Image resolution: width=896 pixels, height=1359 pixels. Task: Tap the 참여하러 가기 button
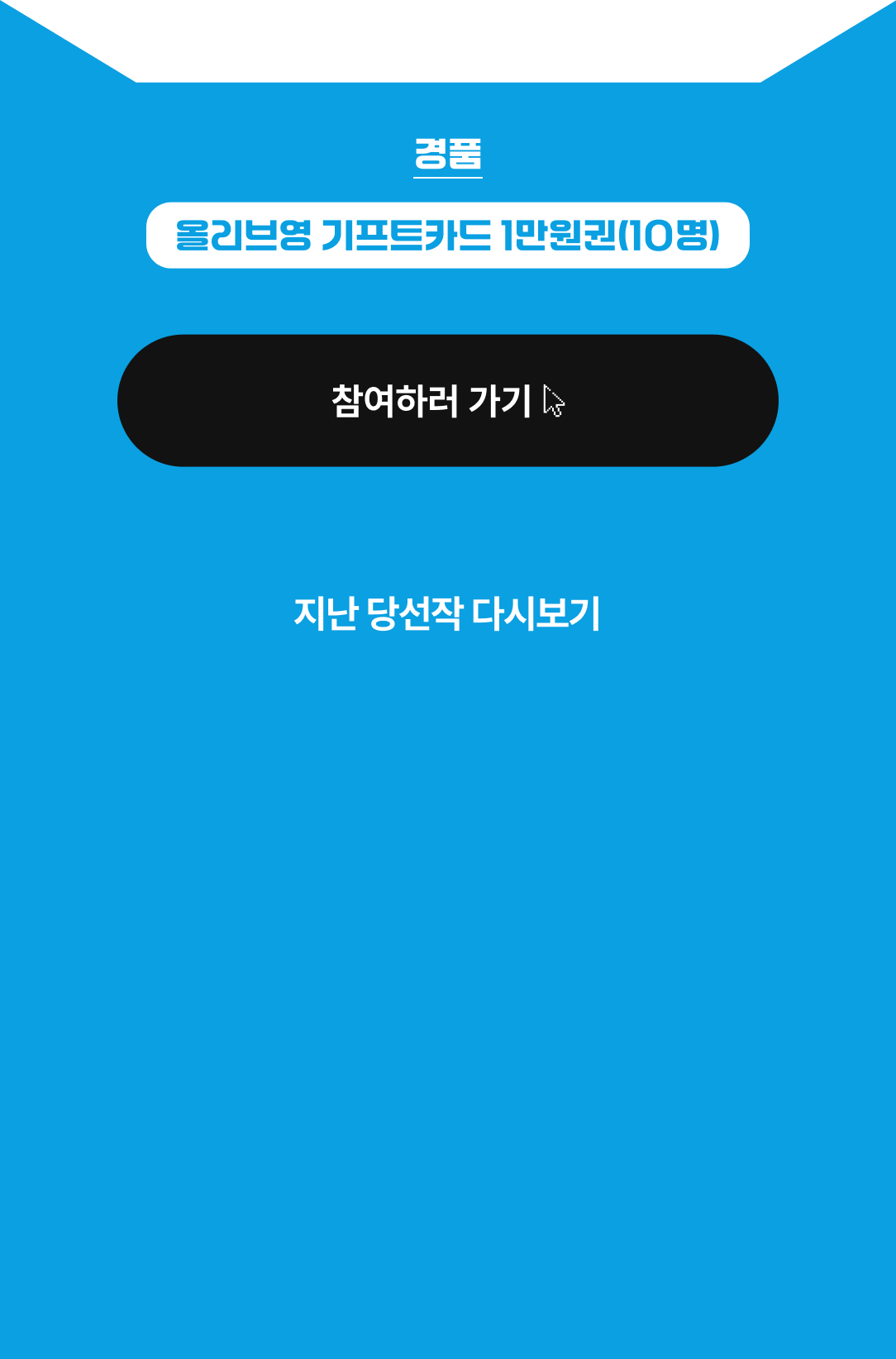pos(447,401)
